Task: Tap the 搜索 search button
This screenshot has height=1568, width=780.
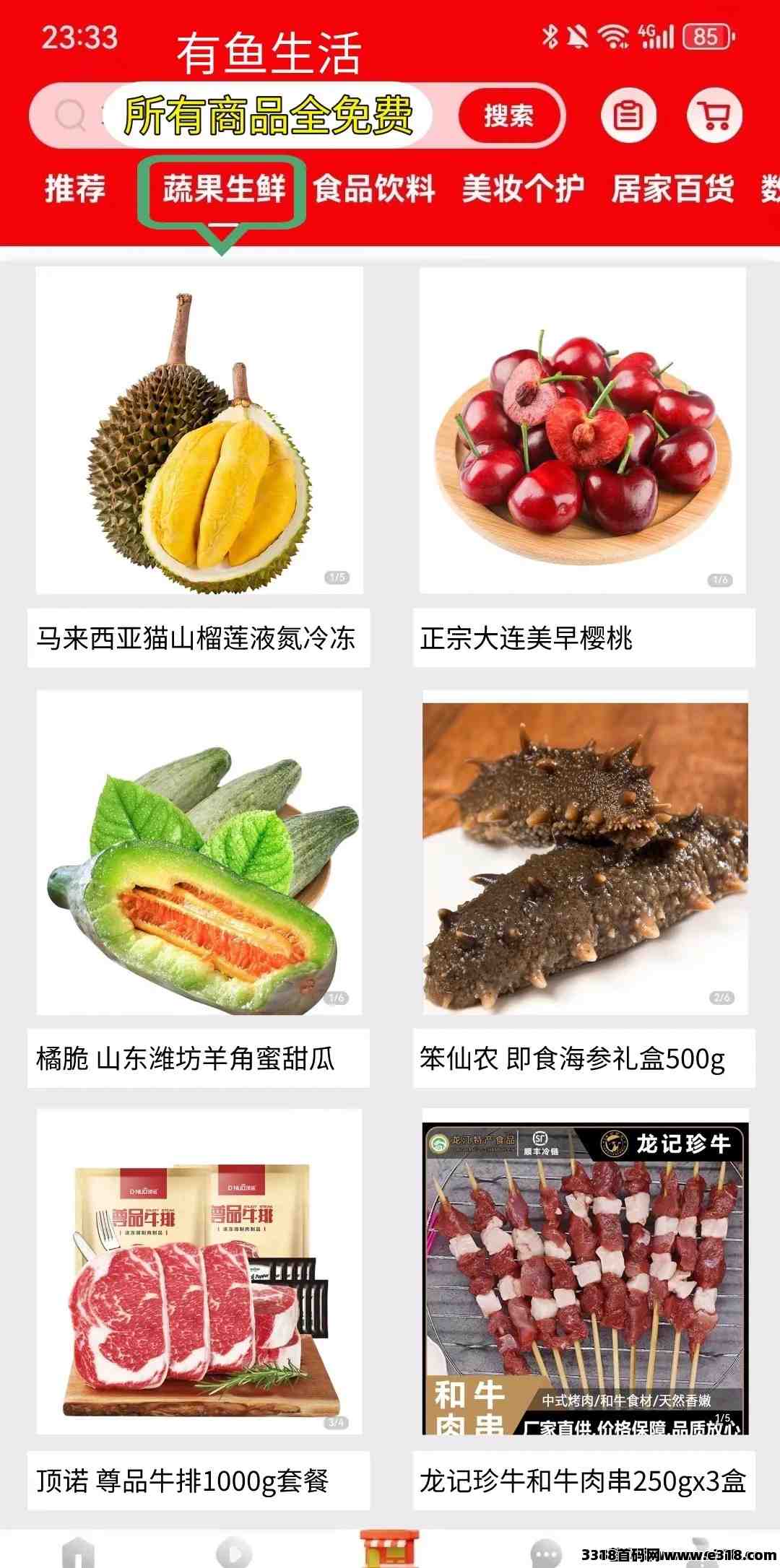Action: click(508, 116)
